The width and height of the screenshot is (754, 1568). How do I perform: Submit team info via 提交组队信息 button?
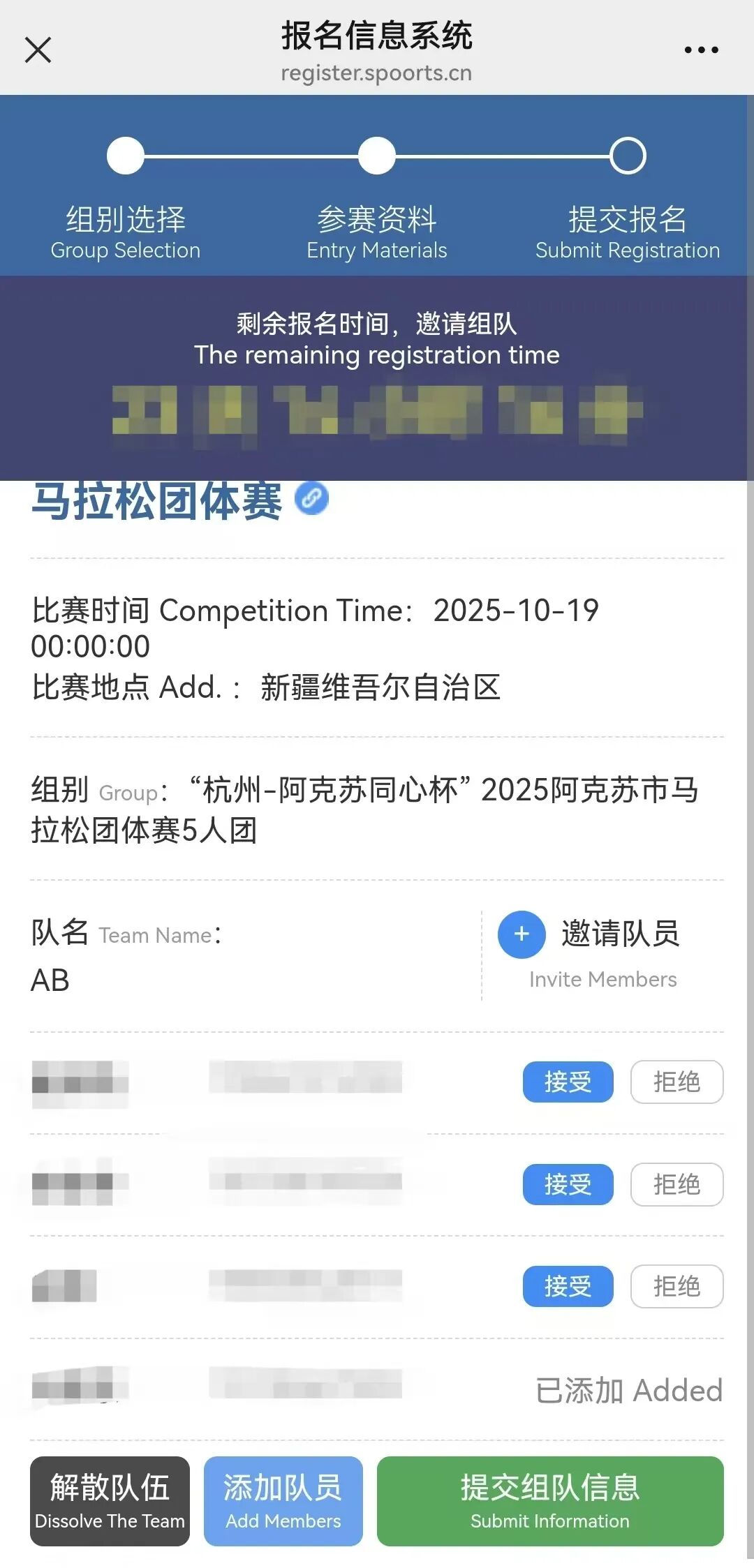point(550,1502)
